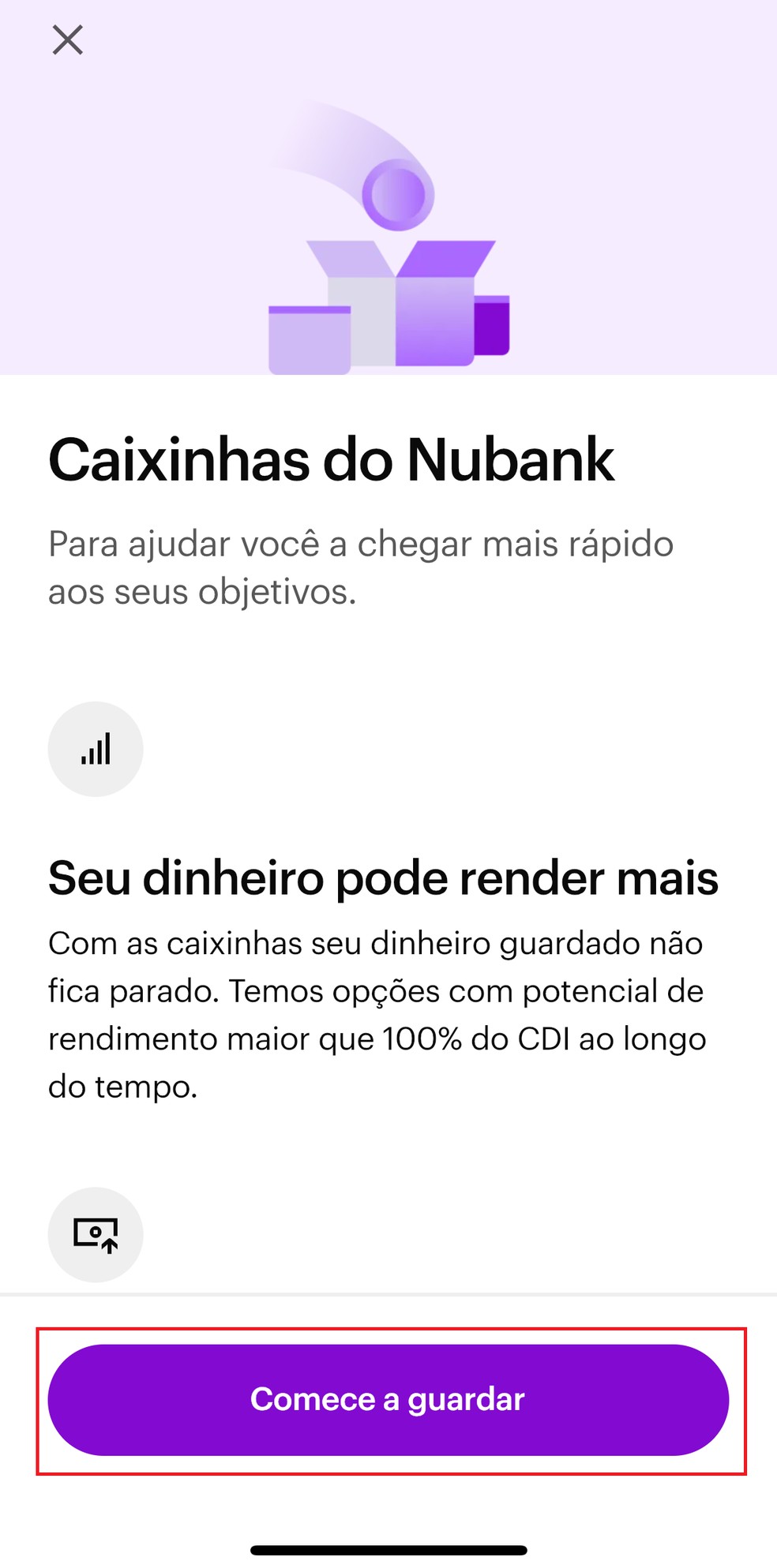
Task: Tap the purple coin above the box
Action: [397, 193]
